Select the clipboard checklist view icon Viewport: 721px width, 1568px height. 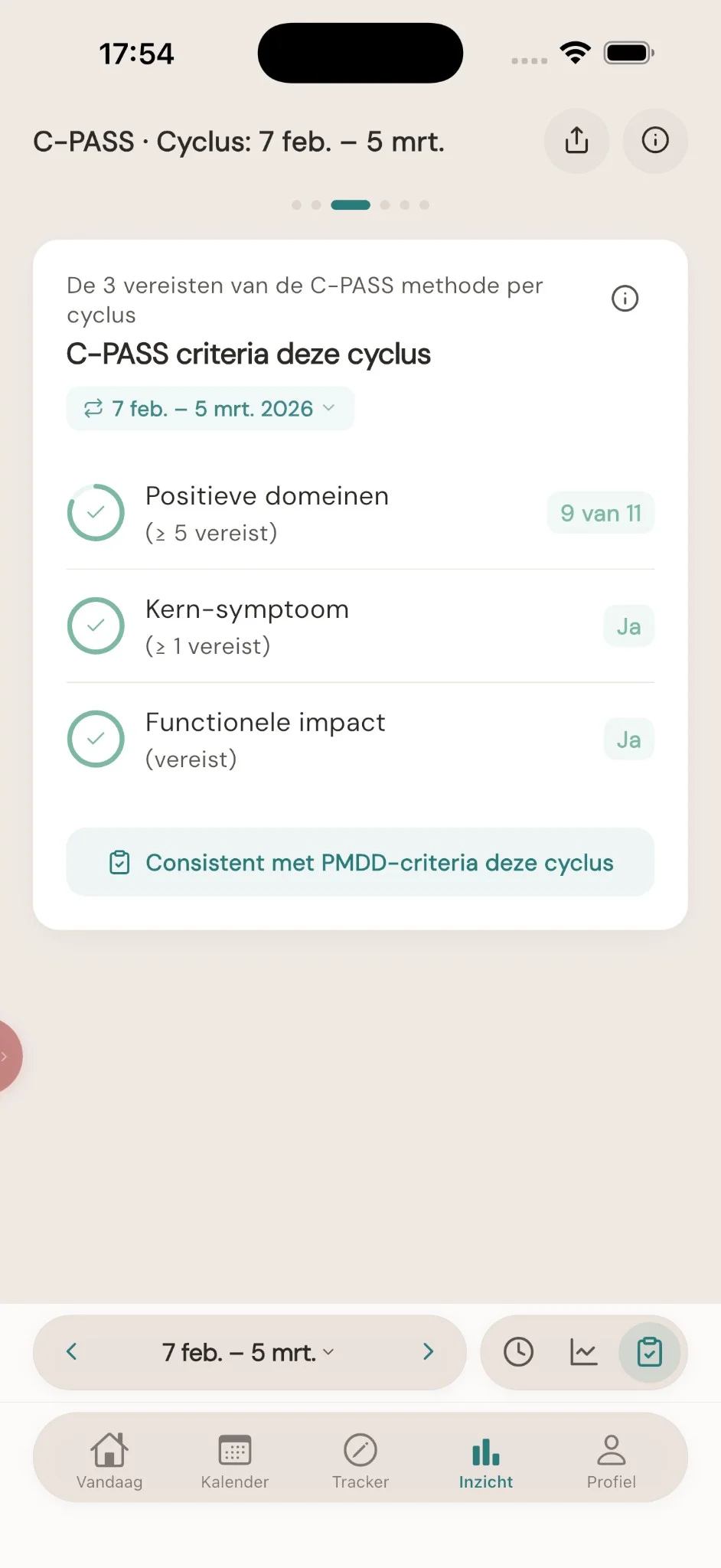click(650, 1352)
